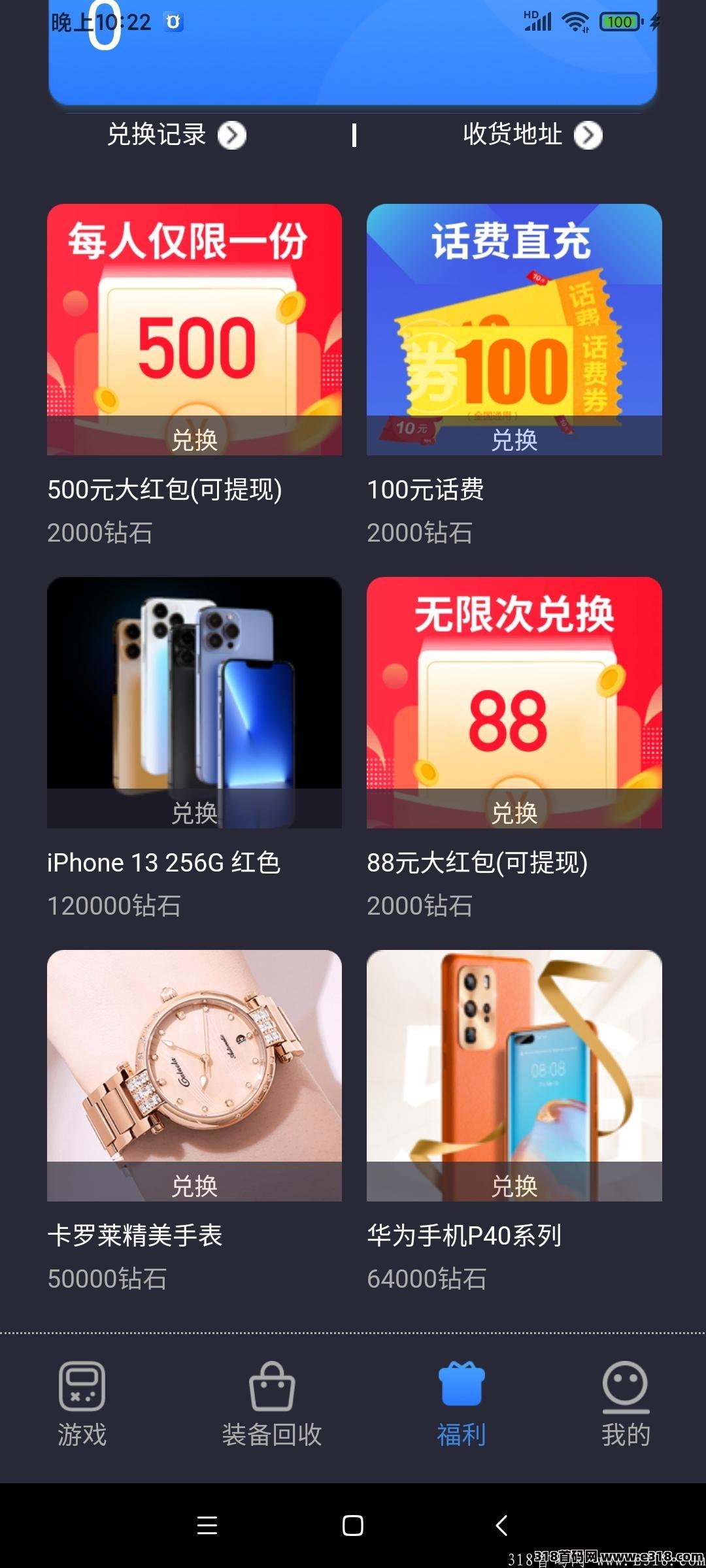Tap the shopping bag icon for 装备回收
706x1568 pixels.
click(273, 1388)
